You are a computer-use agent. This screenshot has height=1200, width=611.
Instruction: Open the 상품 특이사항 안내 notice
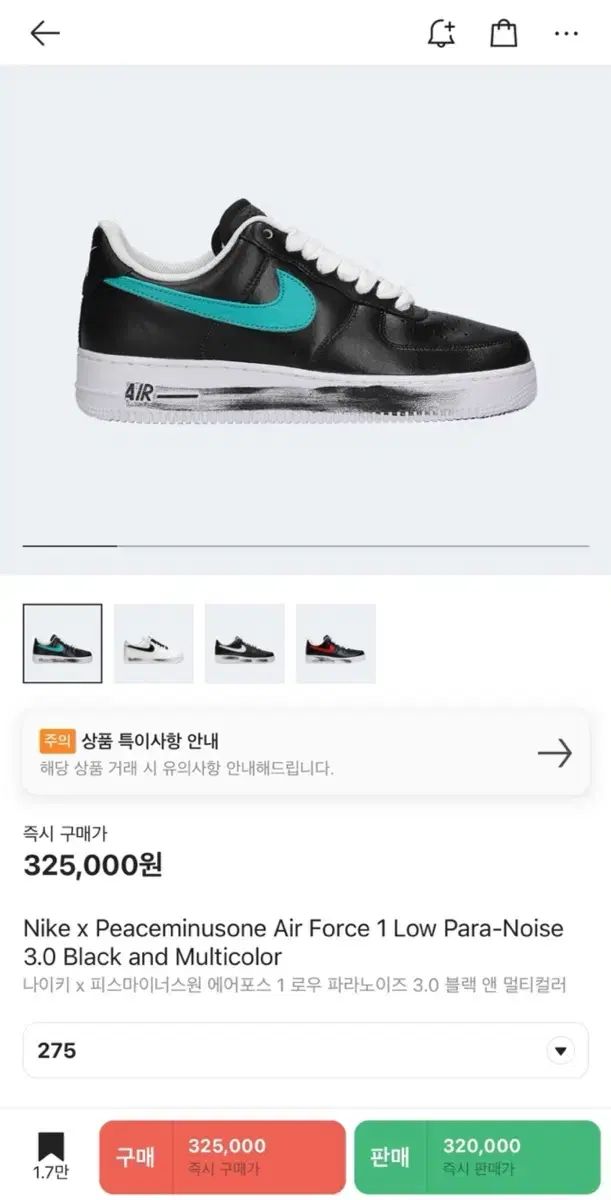[306, 753]
